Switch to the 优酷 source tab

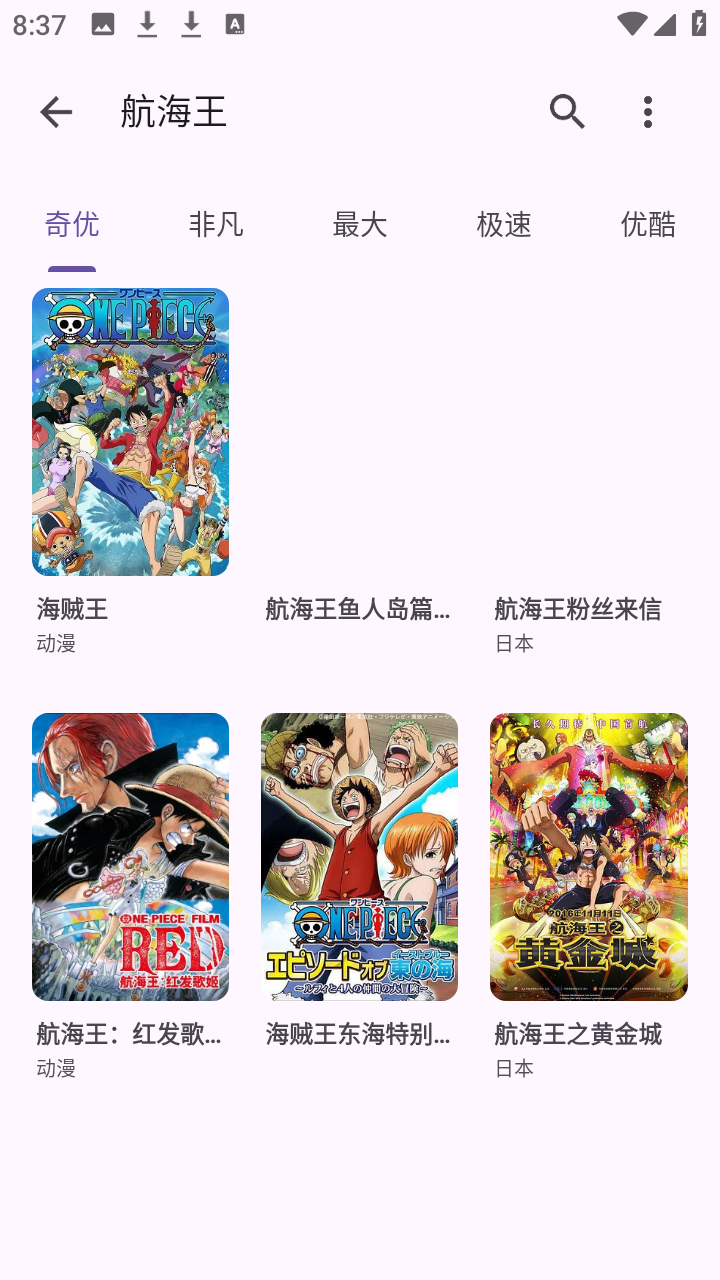[647, 225]
